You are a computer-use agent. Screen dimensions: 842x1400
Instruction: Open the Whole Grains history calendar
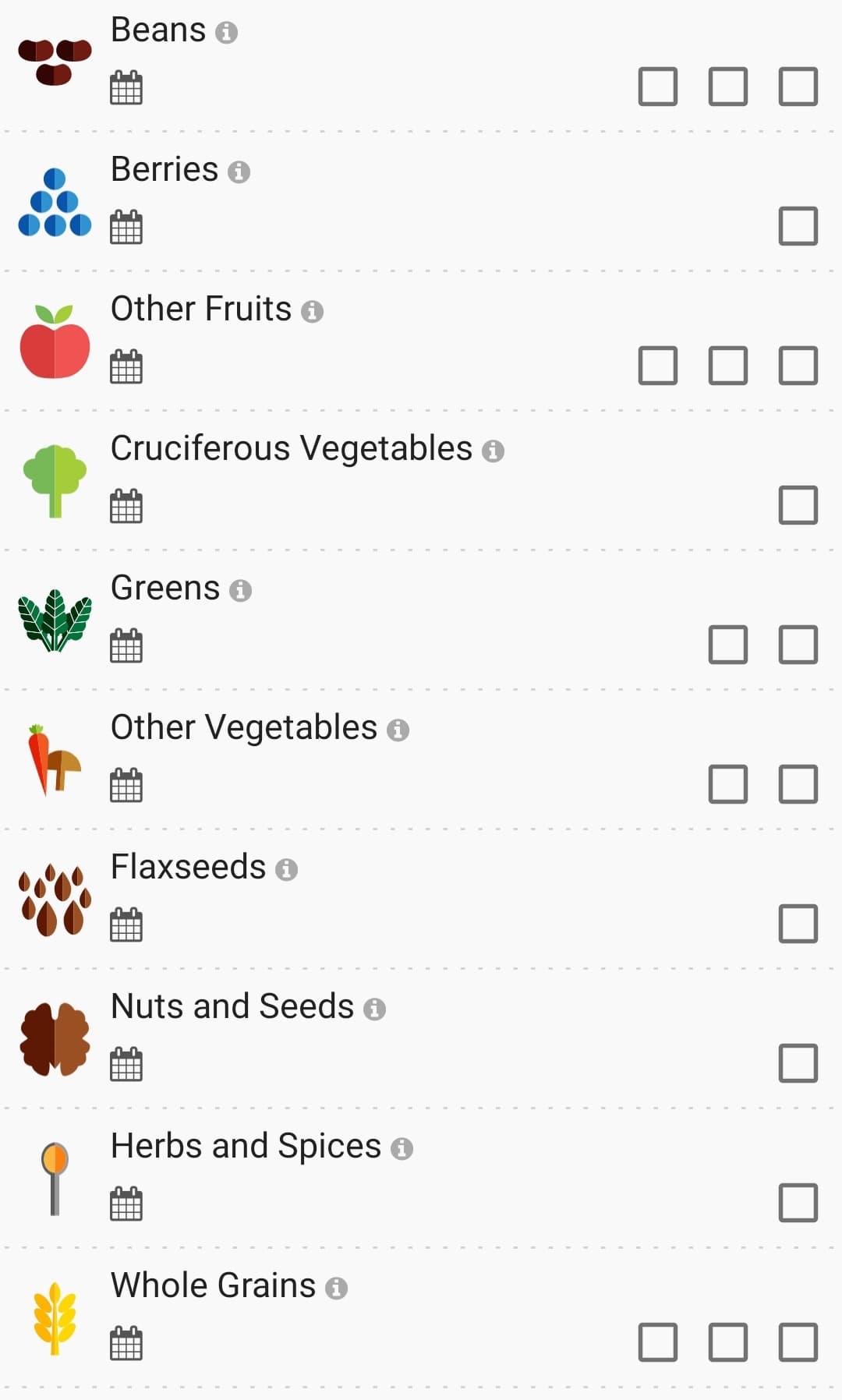coord(126,1343)
